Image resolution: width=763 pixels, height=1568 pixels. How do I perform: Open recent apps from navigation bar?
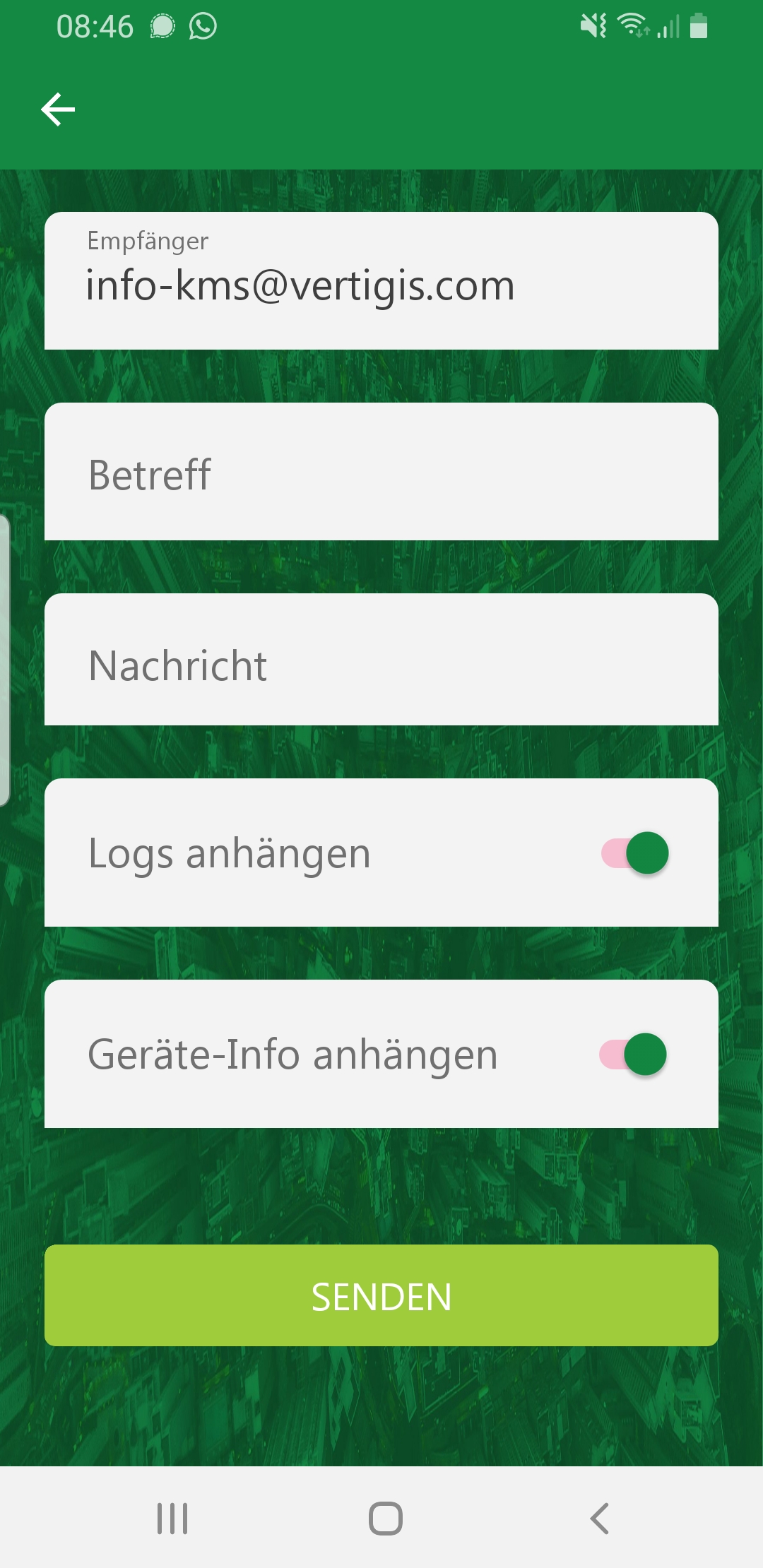(x=172, y=1519)
